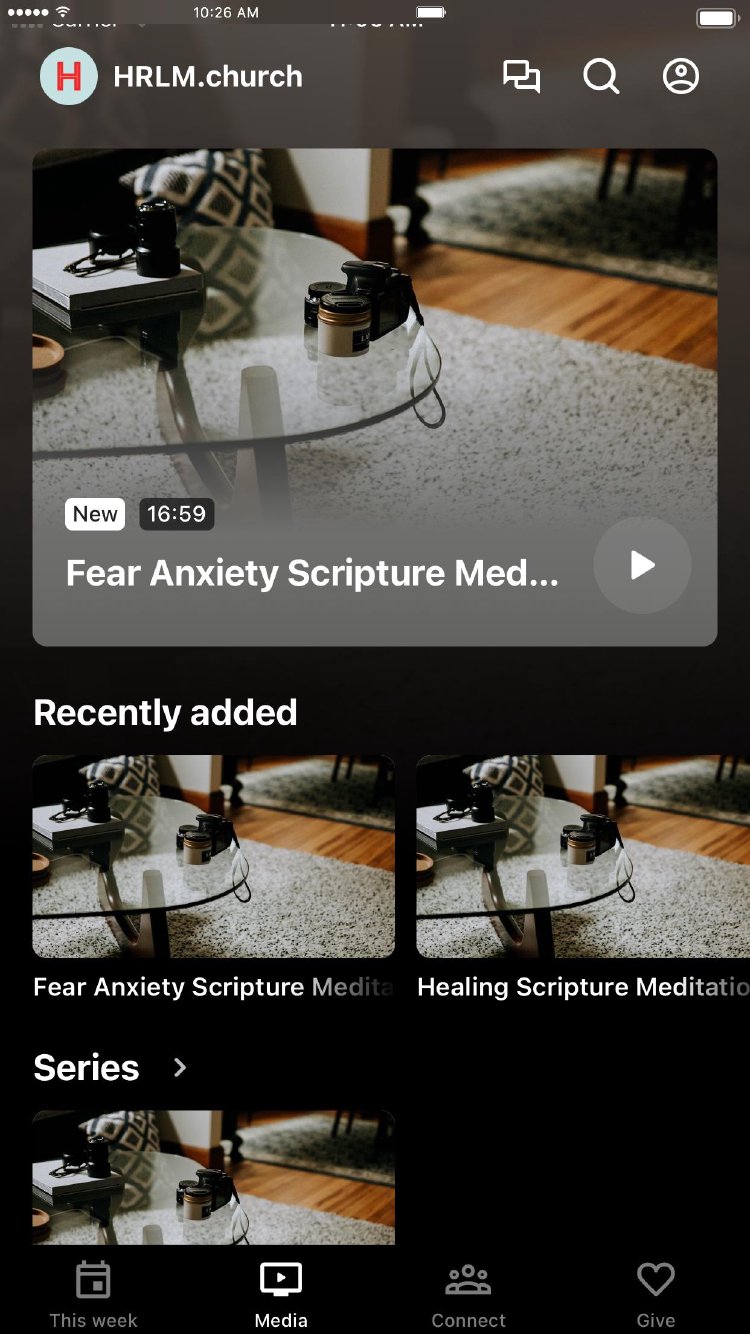Image resolution: width=750 pixels, height=1334 pixels.
Task: Open the user profile icon
Action: click(681, 77)
